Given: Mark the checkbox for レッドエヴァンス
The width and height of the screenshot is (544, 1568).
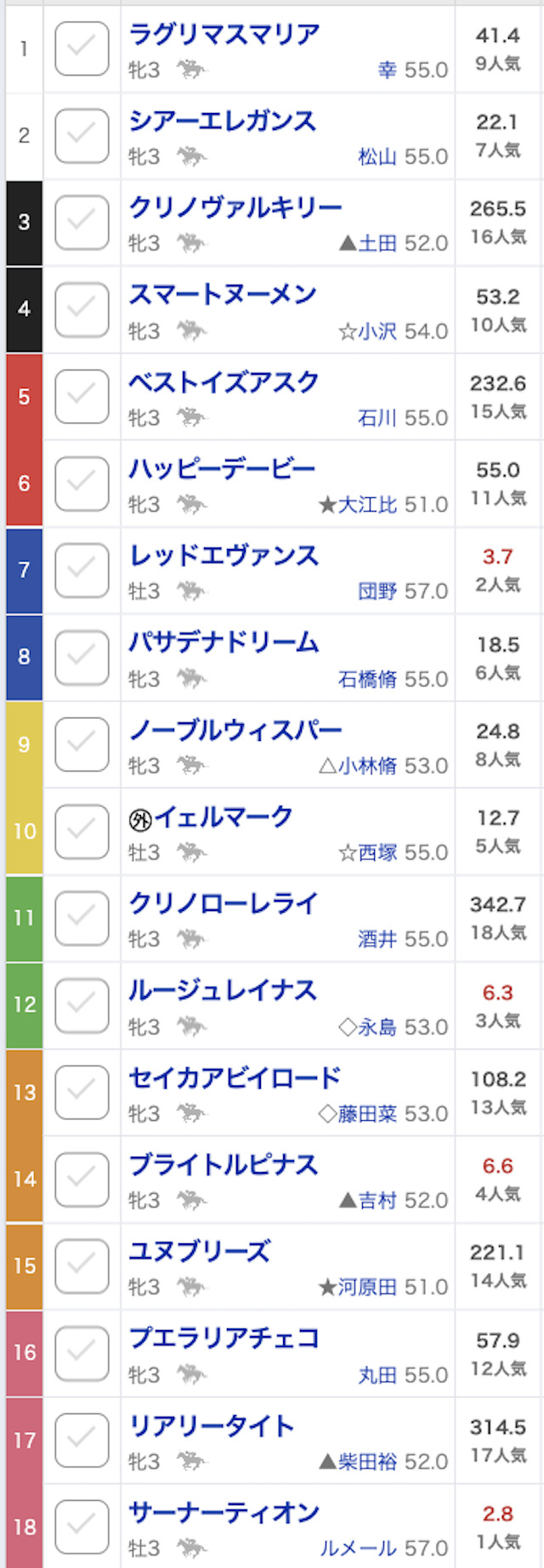Looking at the screenshot, I should click(x=82, y=570).
